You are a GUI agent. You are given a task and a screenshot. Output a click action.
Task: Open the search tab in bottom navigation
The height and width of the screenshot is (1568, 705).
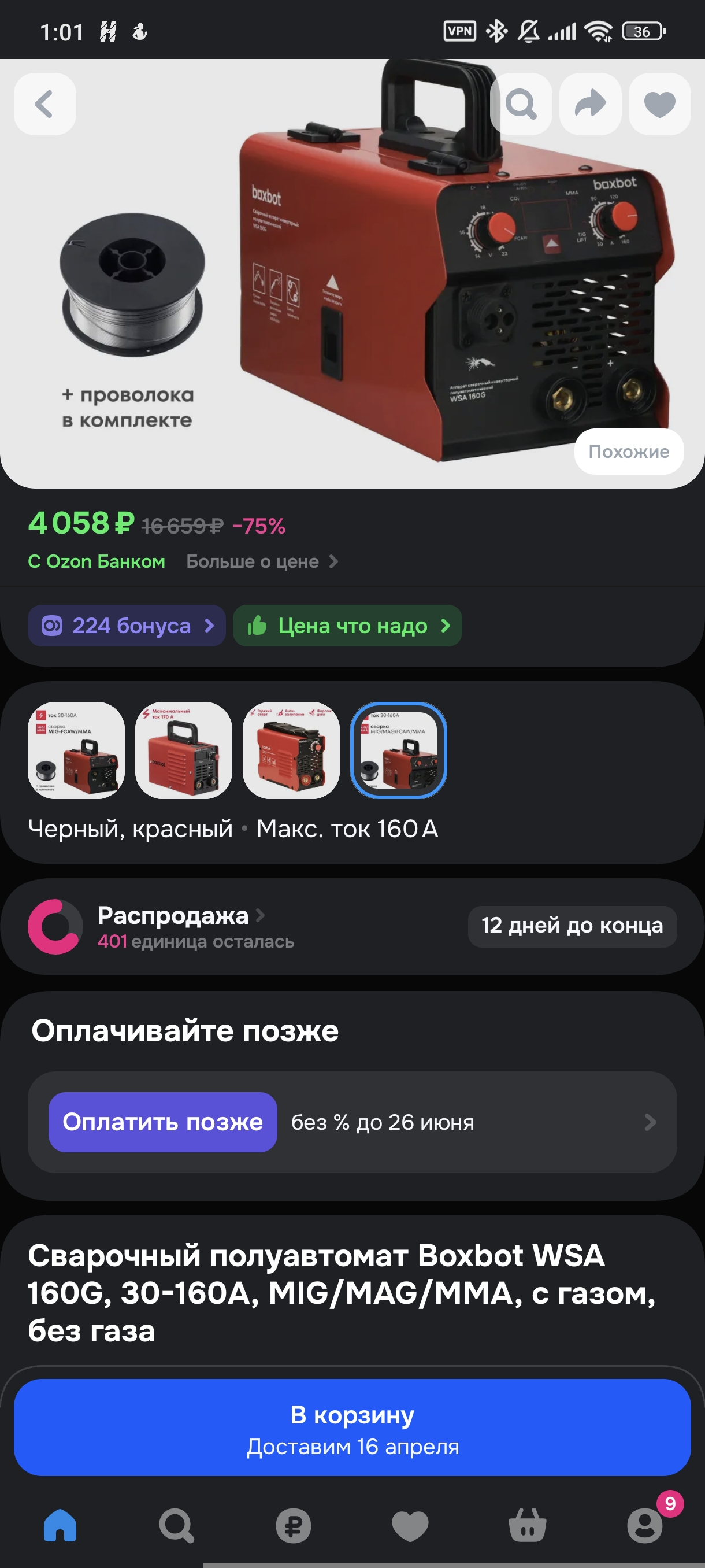pyautogui.click(x=176, y=1525)
